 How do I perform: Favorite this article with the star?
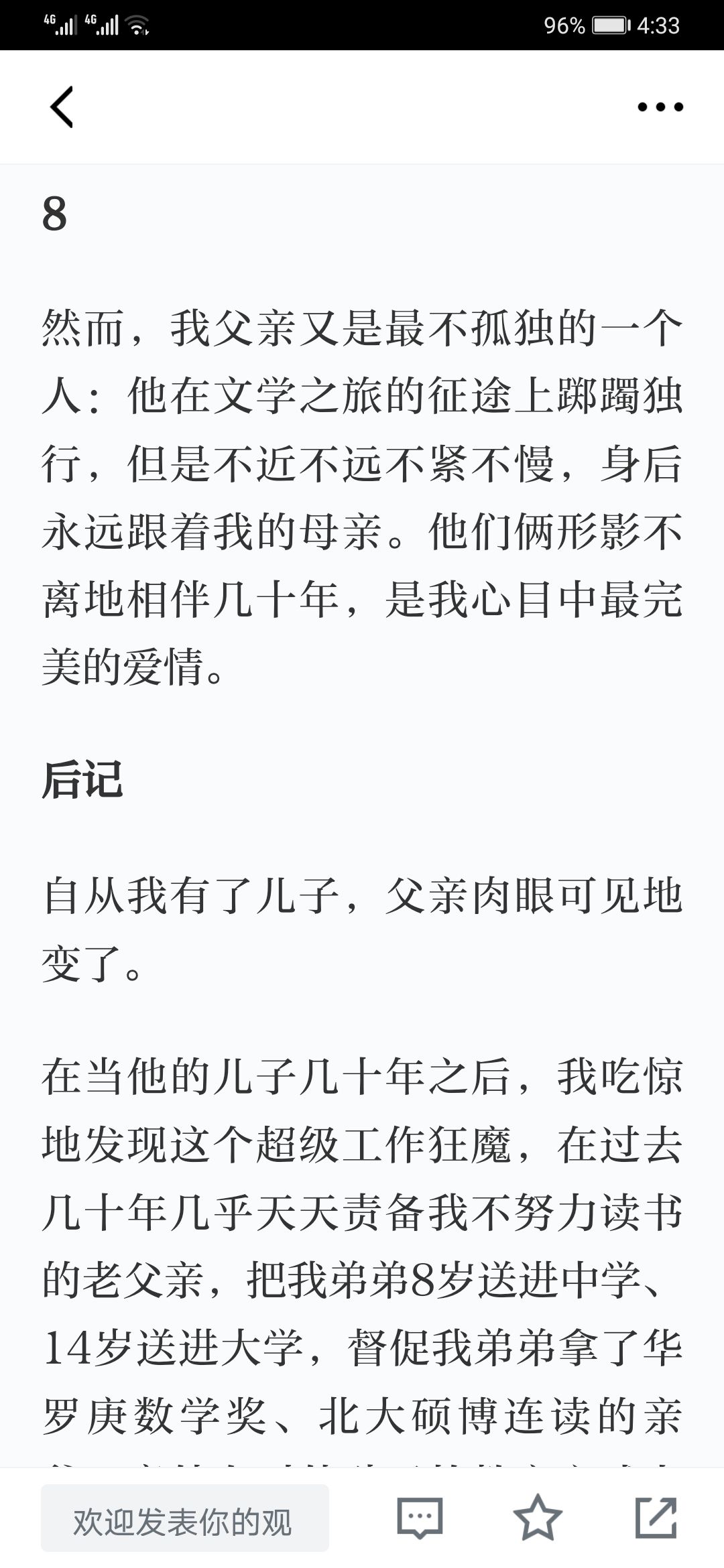coord(538,1518)
